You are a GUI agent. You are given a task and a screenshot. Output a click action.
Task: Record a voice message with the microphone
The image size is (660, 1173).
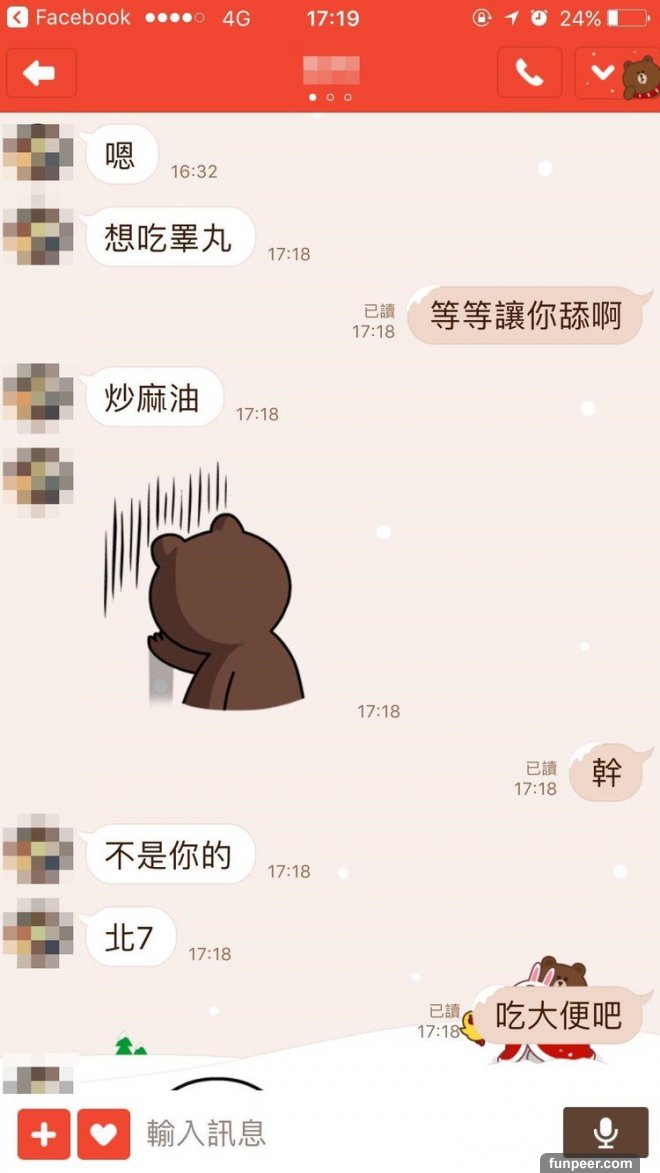pyautogui.click(x=605, y=1132)
